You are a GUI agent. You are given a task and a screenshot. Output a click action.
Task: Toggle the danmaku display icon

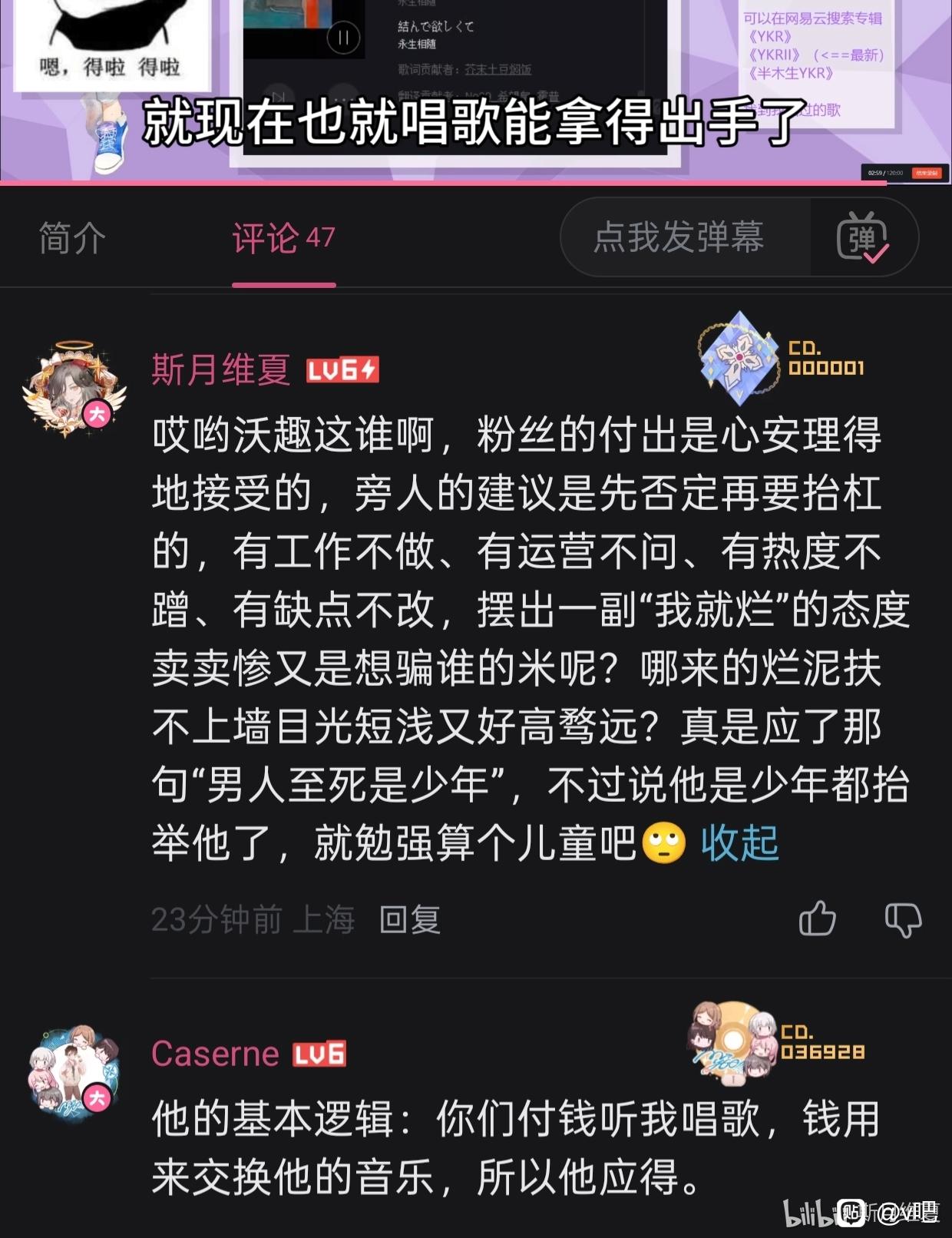point(863,237)
